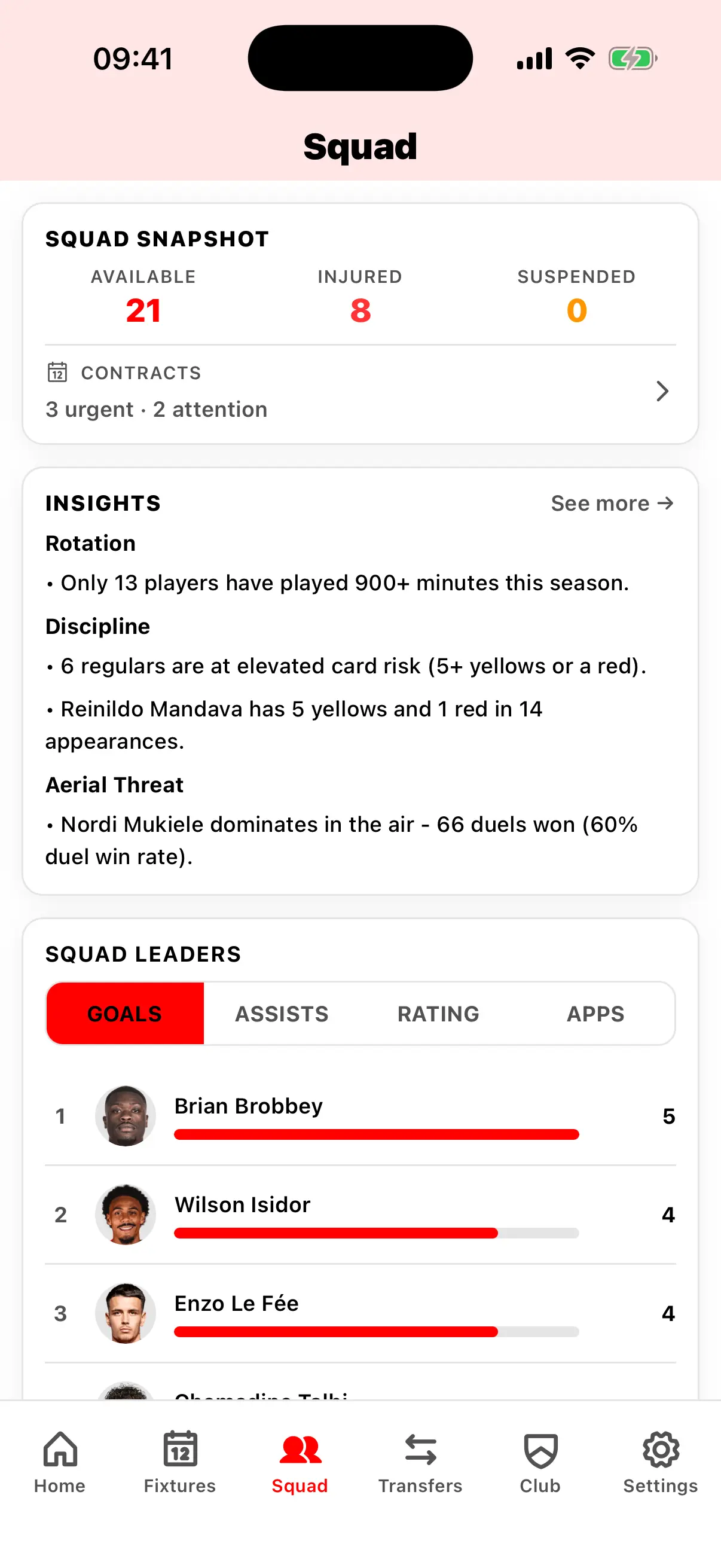Toggle the GOALS leaderboard filter

[125, 1013]
